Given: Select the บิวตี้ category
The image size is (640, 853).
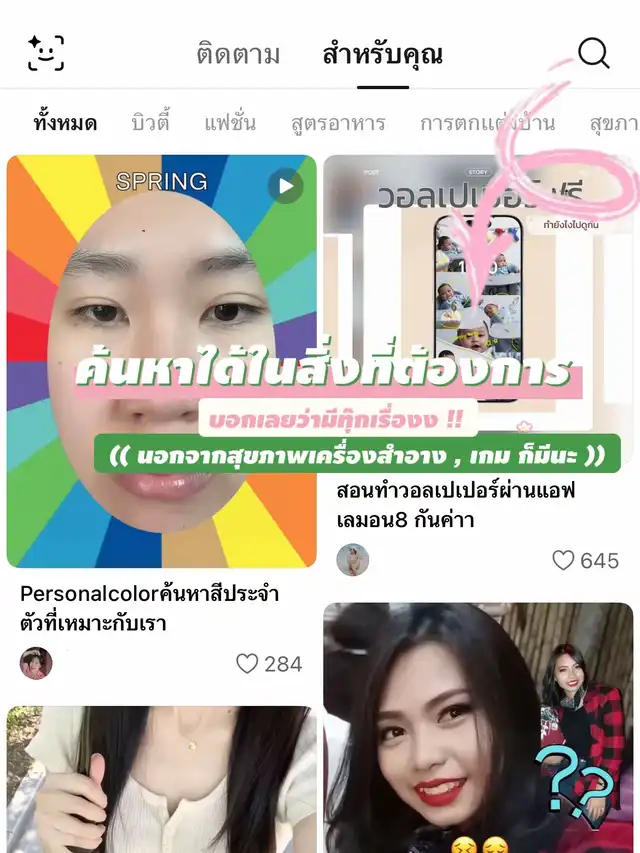Looking at the screenshot, I should 151,124.
